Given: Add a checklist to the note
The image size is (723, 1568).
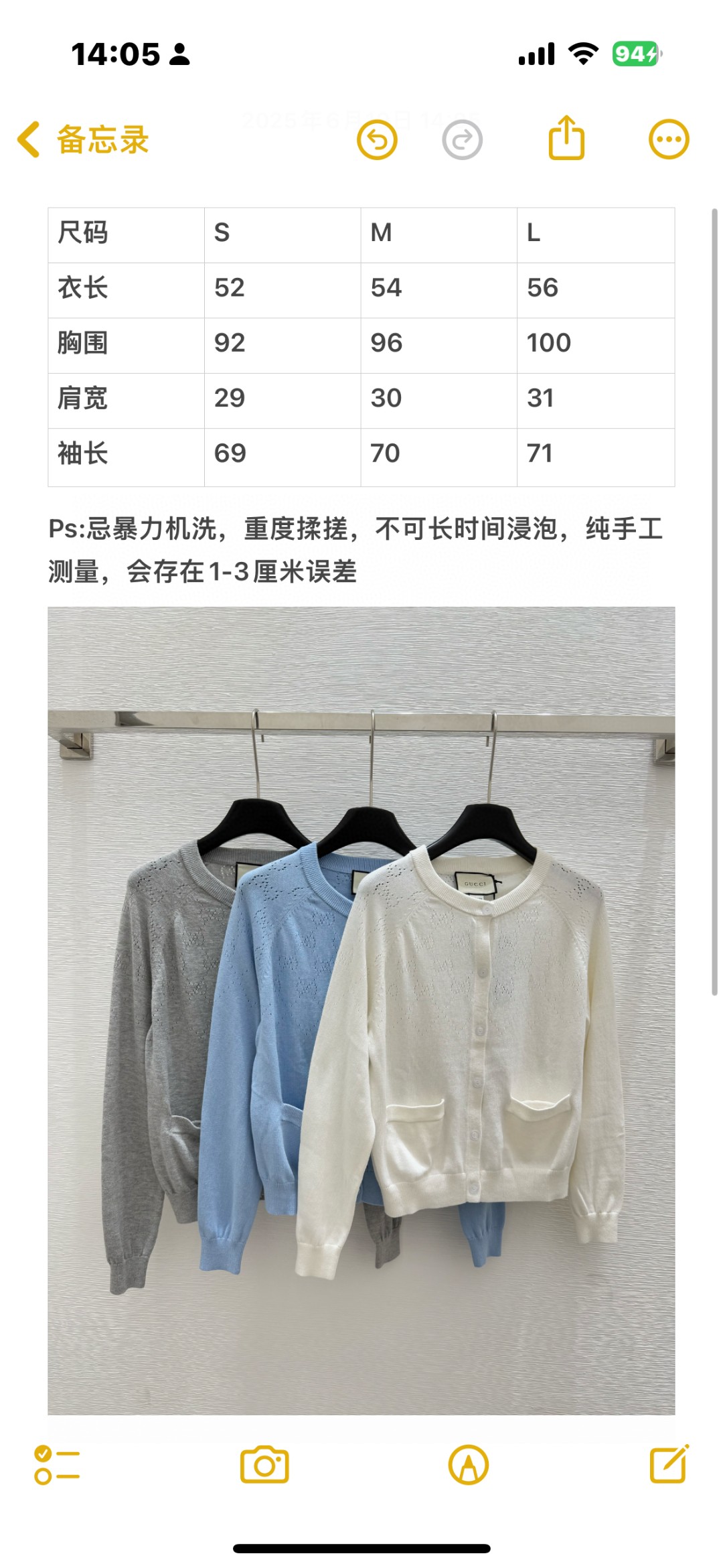Looking at the screenshot, I should pos(57,1465).
